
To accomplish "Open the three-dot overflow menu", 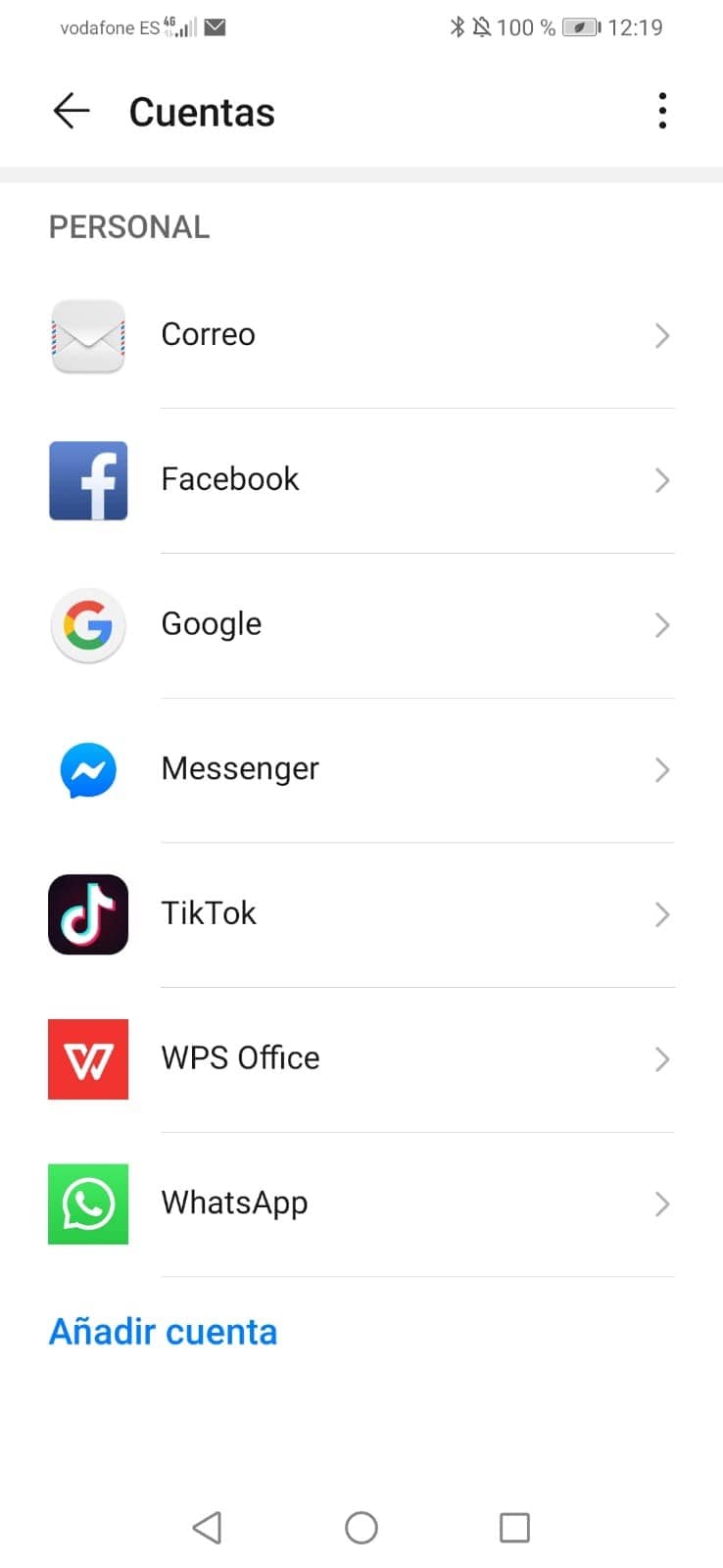I will tap(662, 111).
